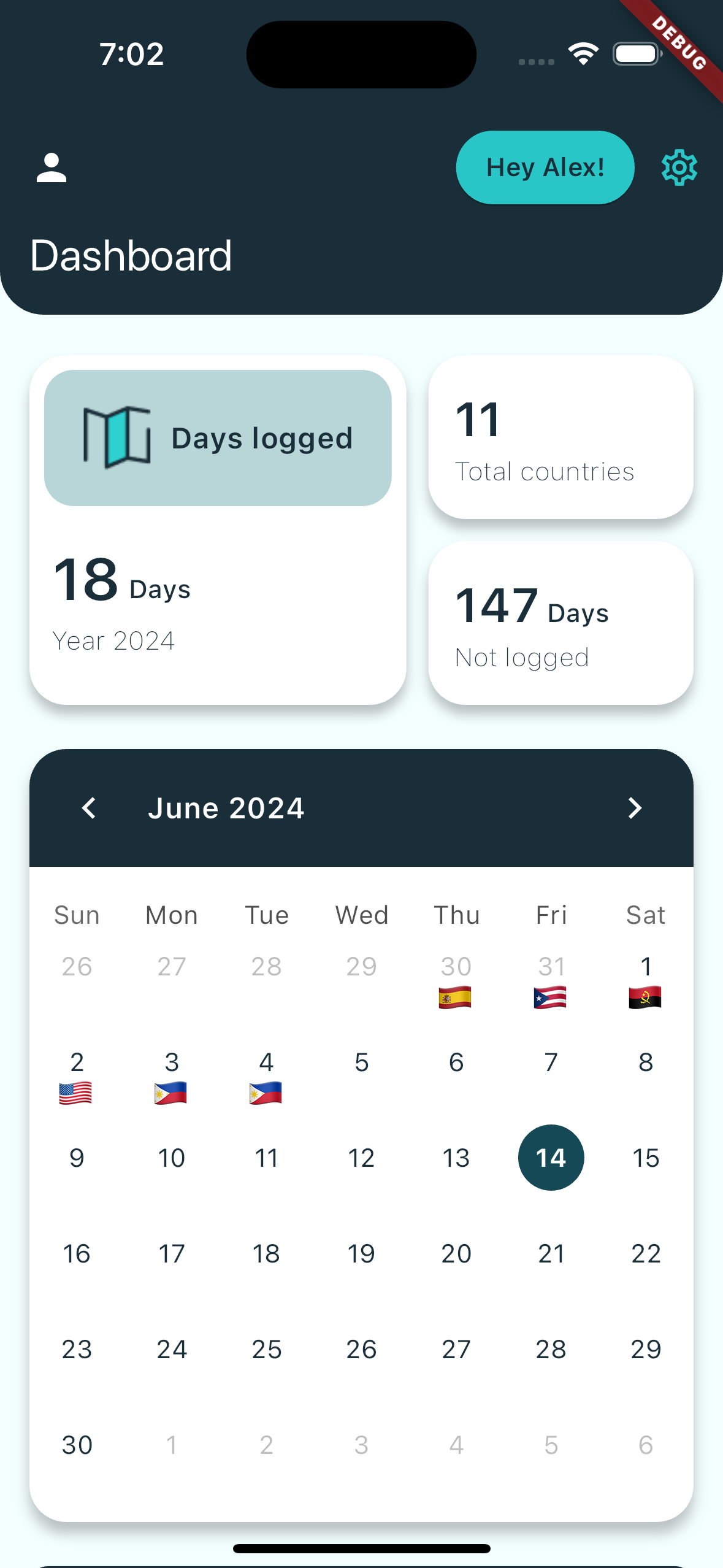Tap the Hey Alex! greeting button
The image size is (723, 1568).
click(545, 167)
